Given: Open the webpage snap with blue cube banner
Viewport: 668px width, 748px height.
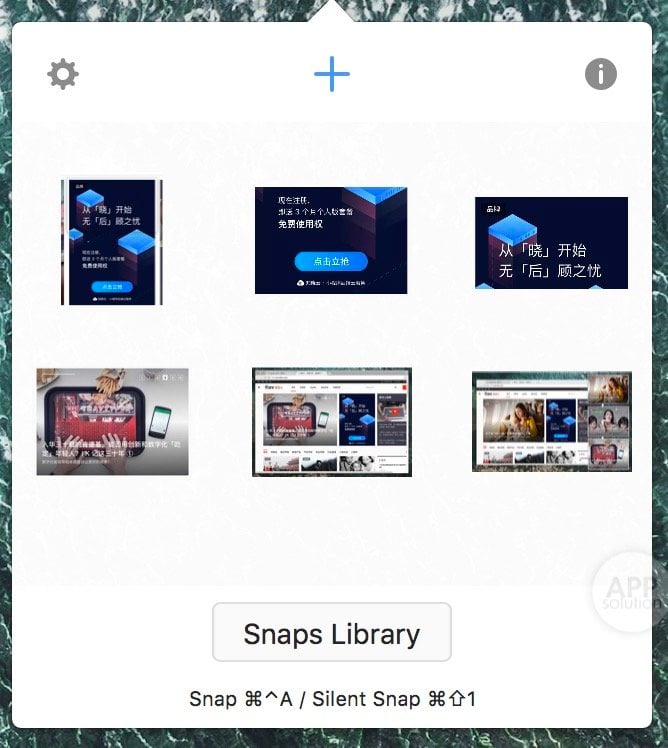Looking at the screenshot, I should pyautogui.click(x=332, y=421).
